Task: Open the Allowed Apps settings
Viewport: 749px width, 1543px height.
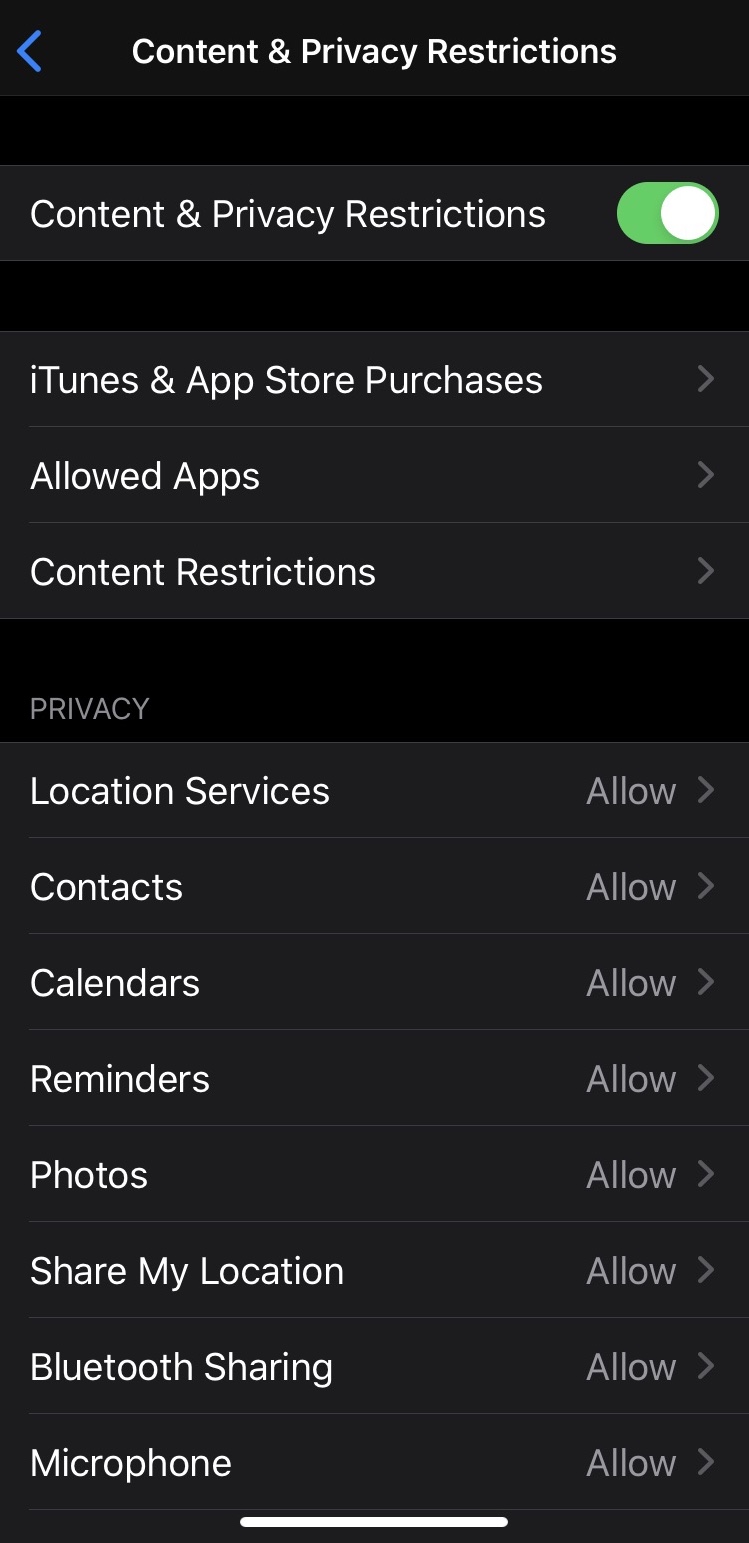Action: tap(374, 476)
